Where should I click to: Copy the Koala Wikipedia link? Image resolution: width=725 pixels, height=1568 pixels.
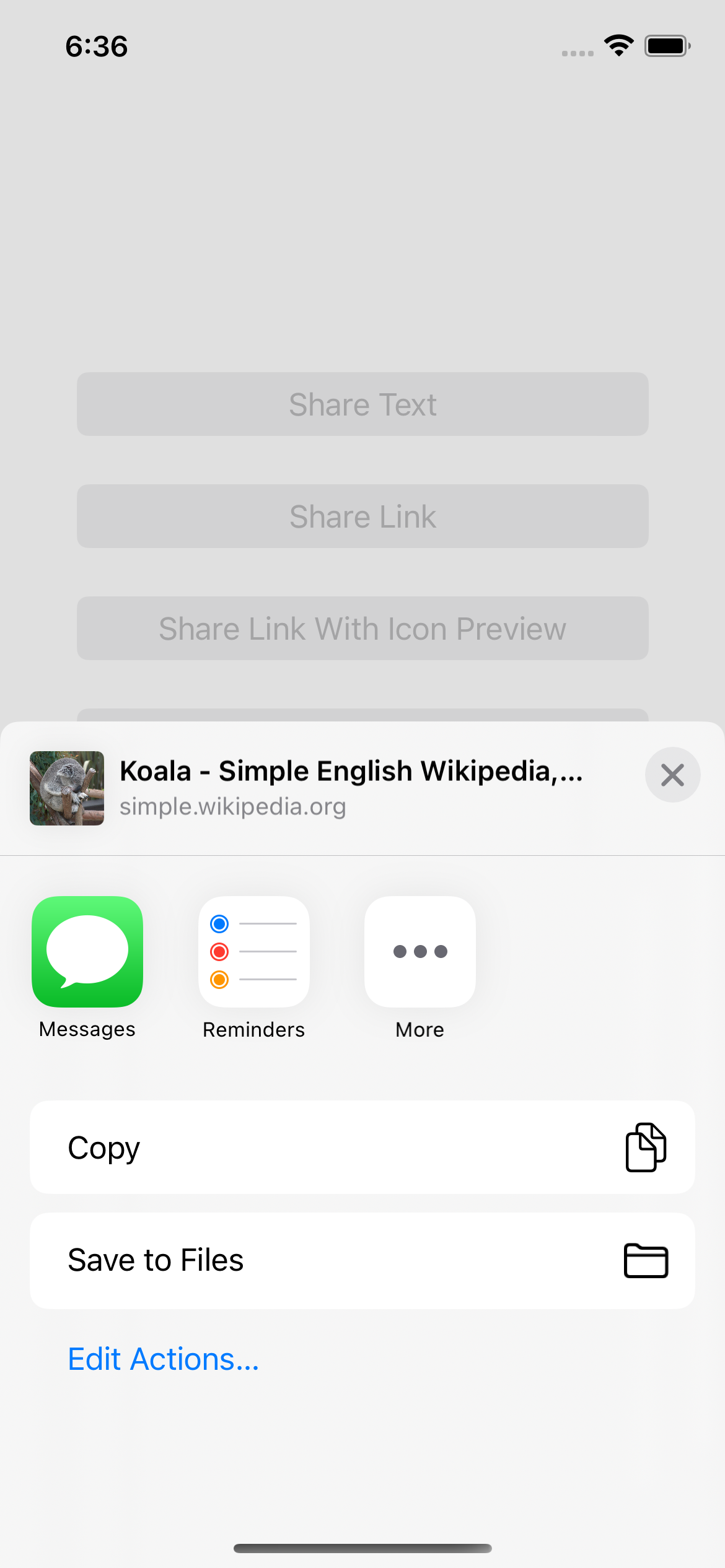(362, 1148)
